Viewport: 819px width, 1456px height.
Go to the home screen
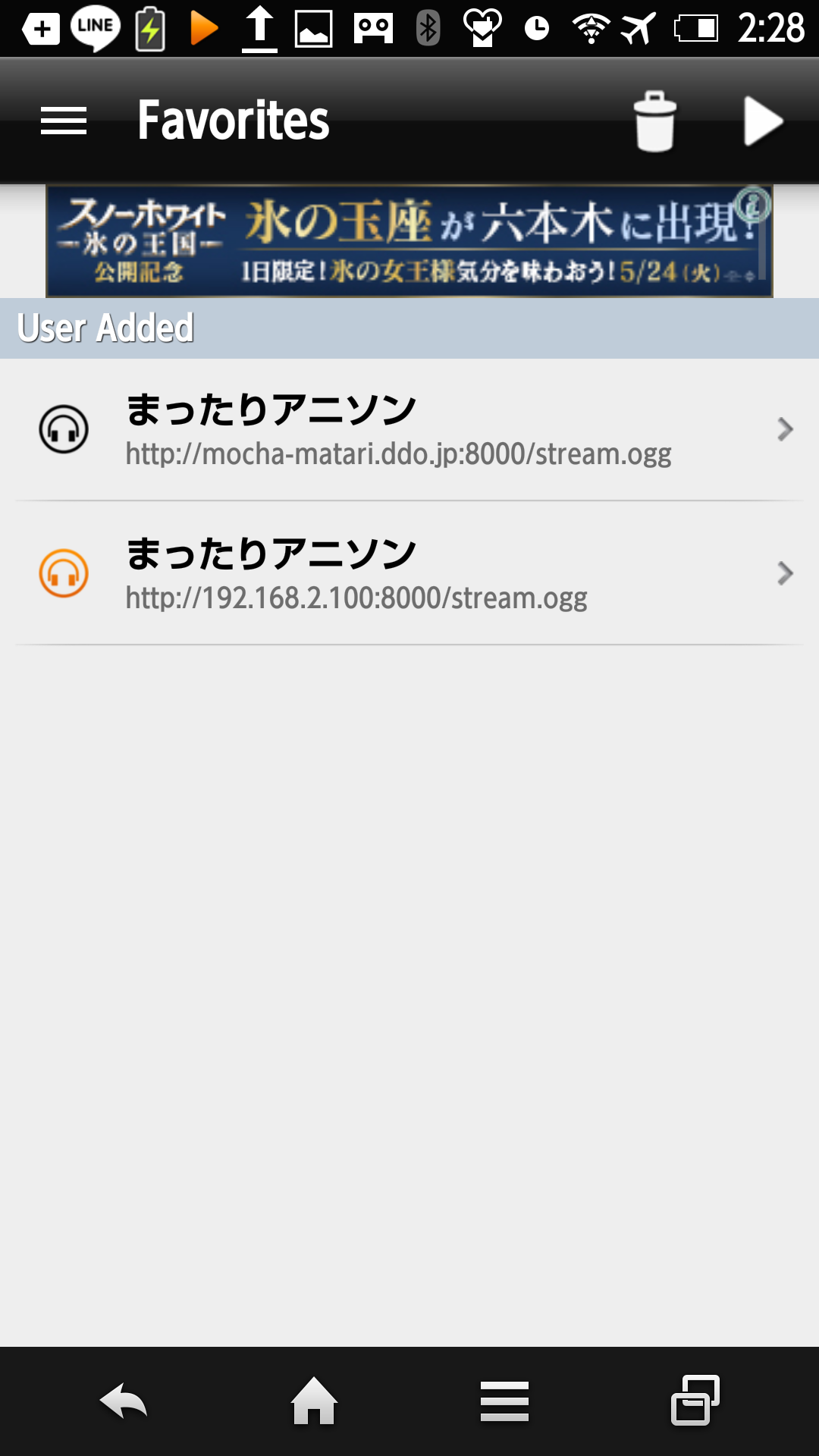(x=314, y=1401)
